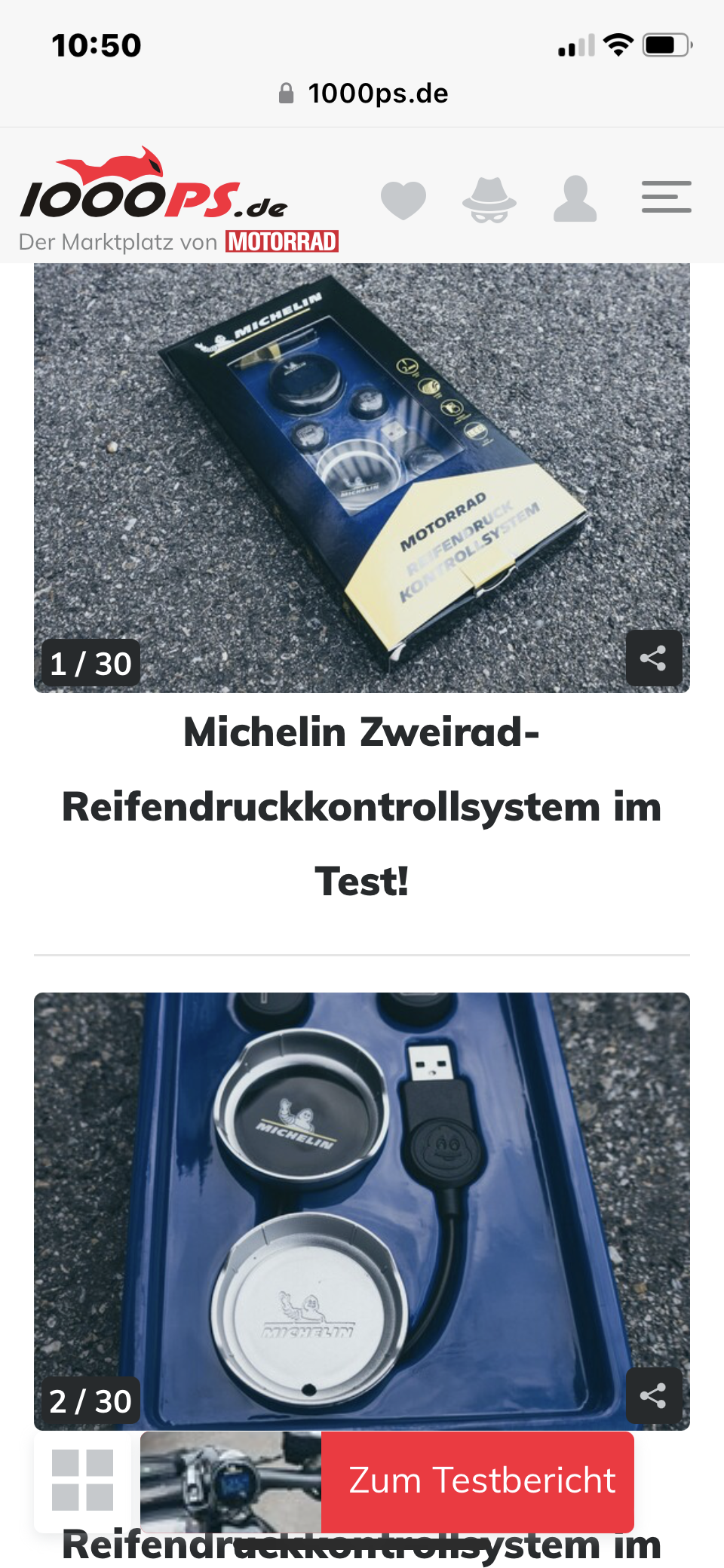Tap the incognito hat-and-glasses icon

(x=489, y=200)
